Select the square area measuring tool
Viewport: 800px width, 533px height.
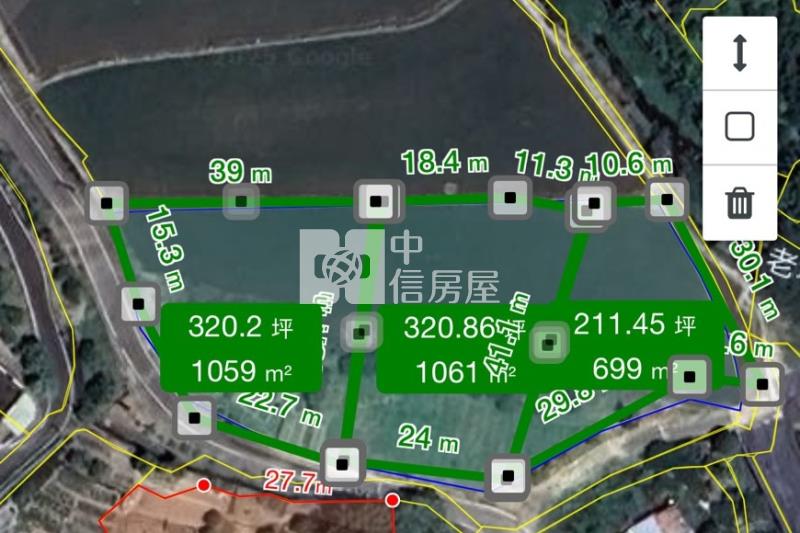pyautogui.click(x=739, y=127)
